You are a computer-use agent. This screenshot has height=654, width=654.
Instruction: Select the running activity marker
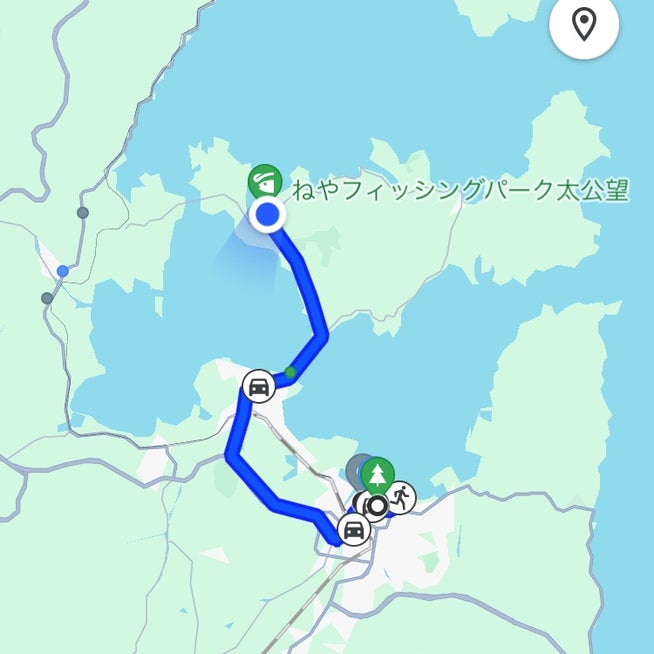coord(402,494)
